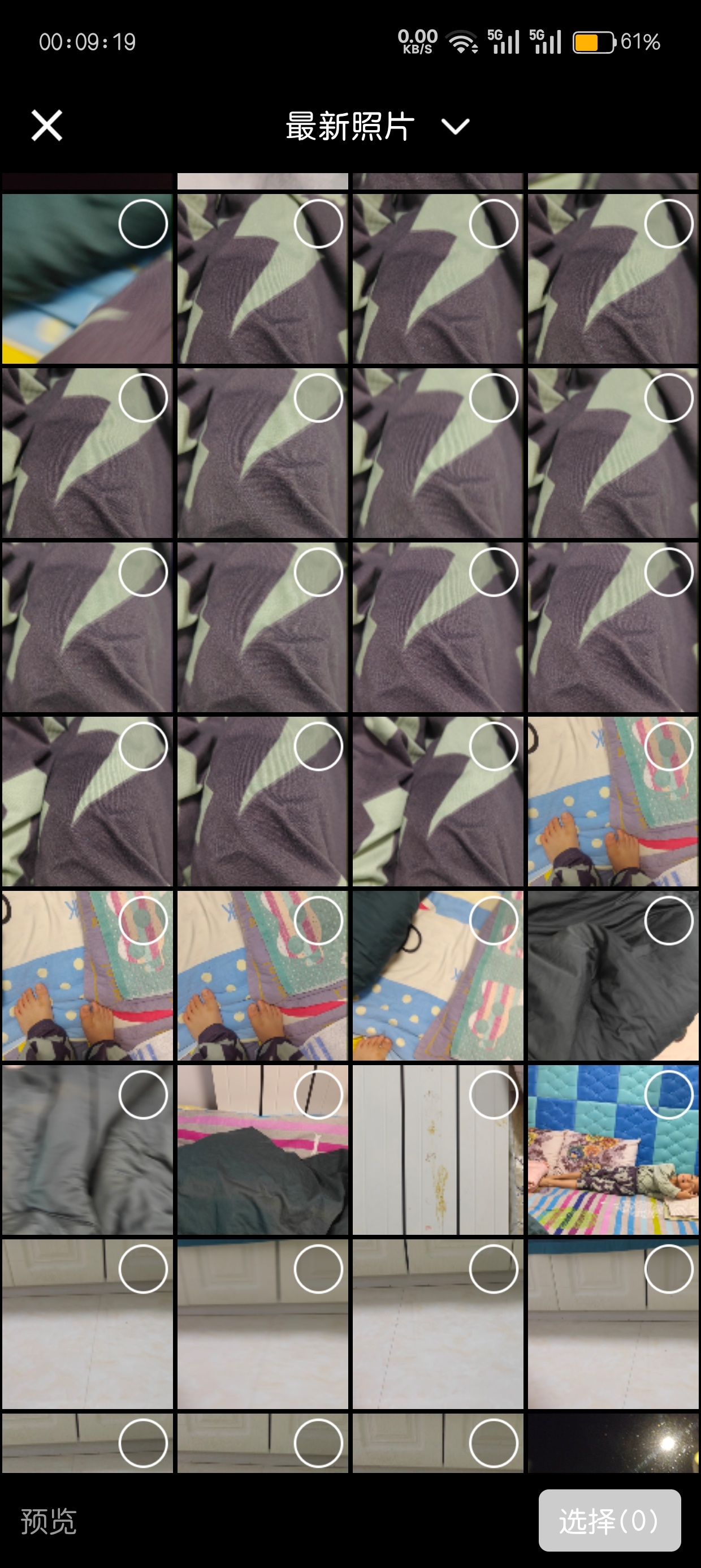
Task: Select the blurry teal pillow photo's circle
Action: coord(143,223)
